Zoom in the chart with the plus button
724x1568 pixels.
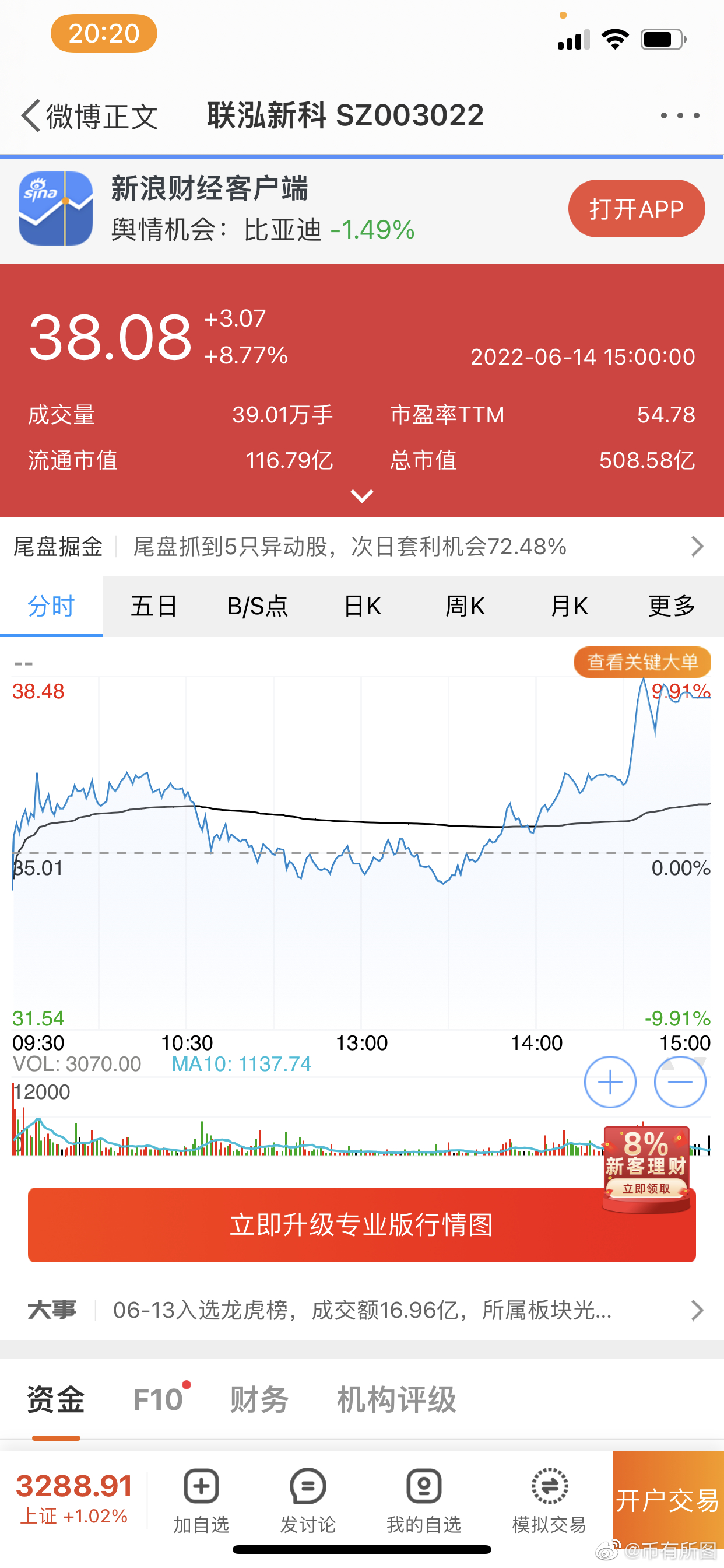point(610,1081)
